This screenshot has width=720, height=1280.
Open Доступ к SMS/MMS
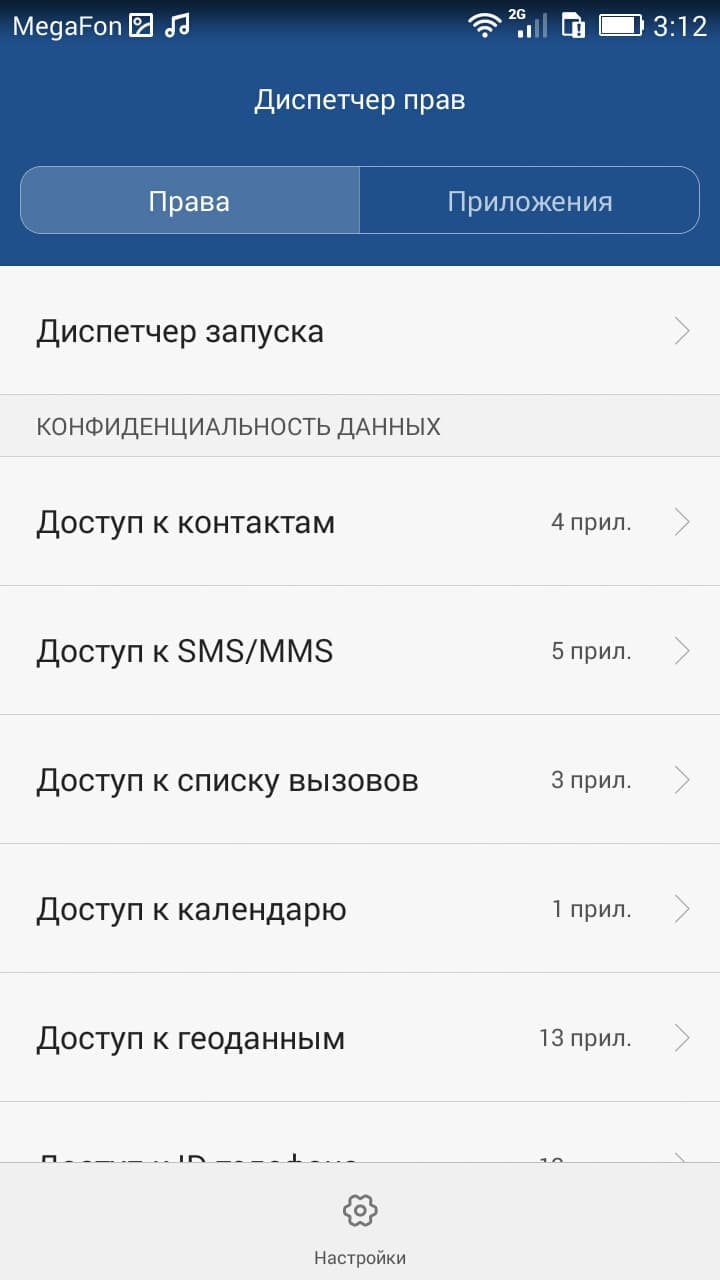[360, 651]
